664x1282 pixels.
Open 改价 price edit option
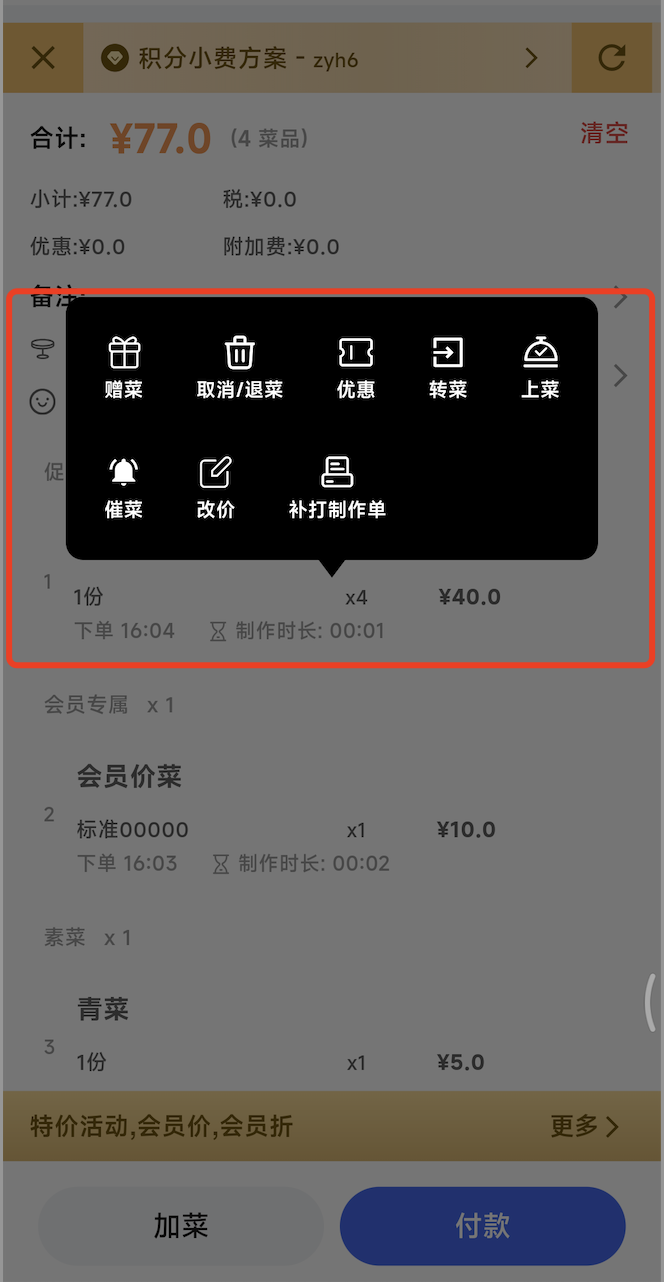point(216,487)
